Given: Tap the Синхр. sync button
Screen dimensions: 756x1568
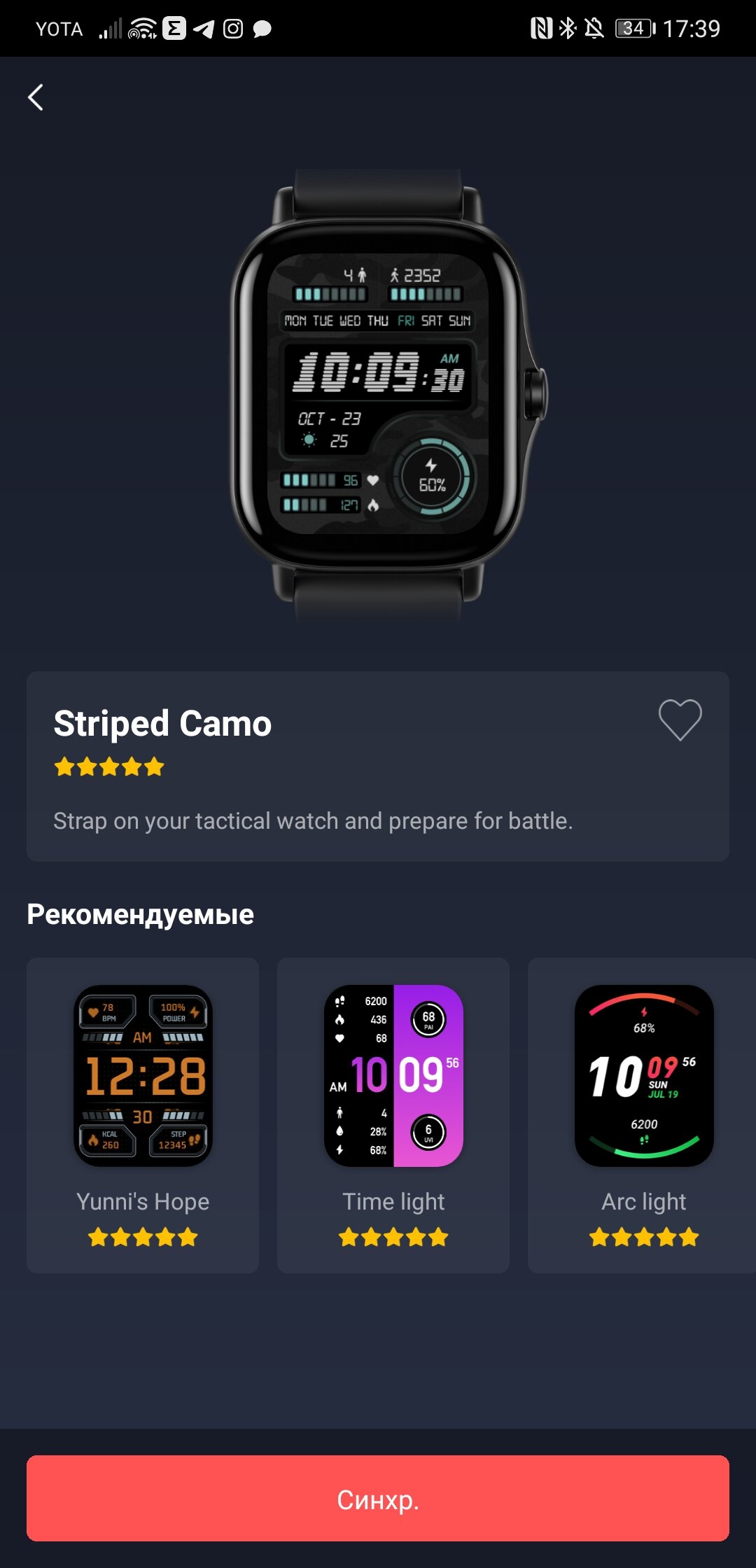Looking at the screenshot, I should [378, 1498].
